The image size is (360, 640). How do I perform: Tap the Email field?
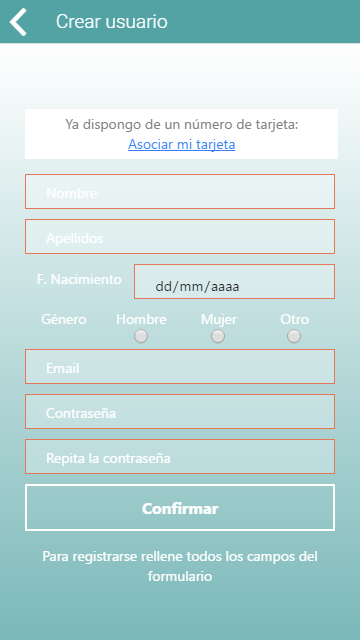(180, 367)
